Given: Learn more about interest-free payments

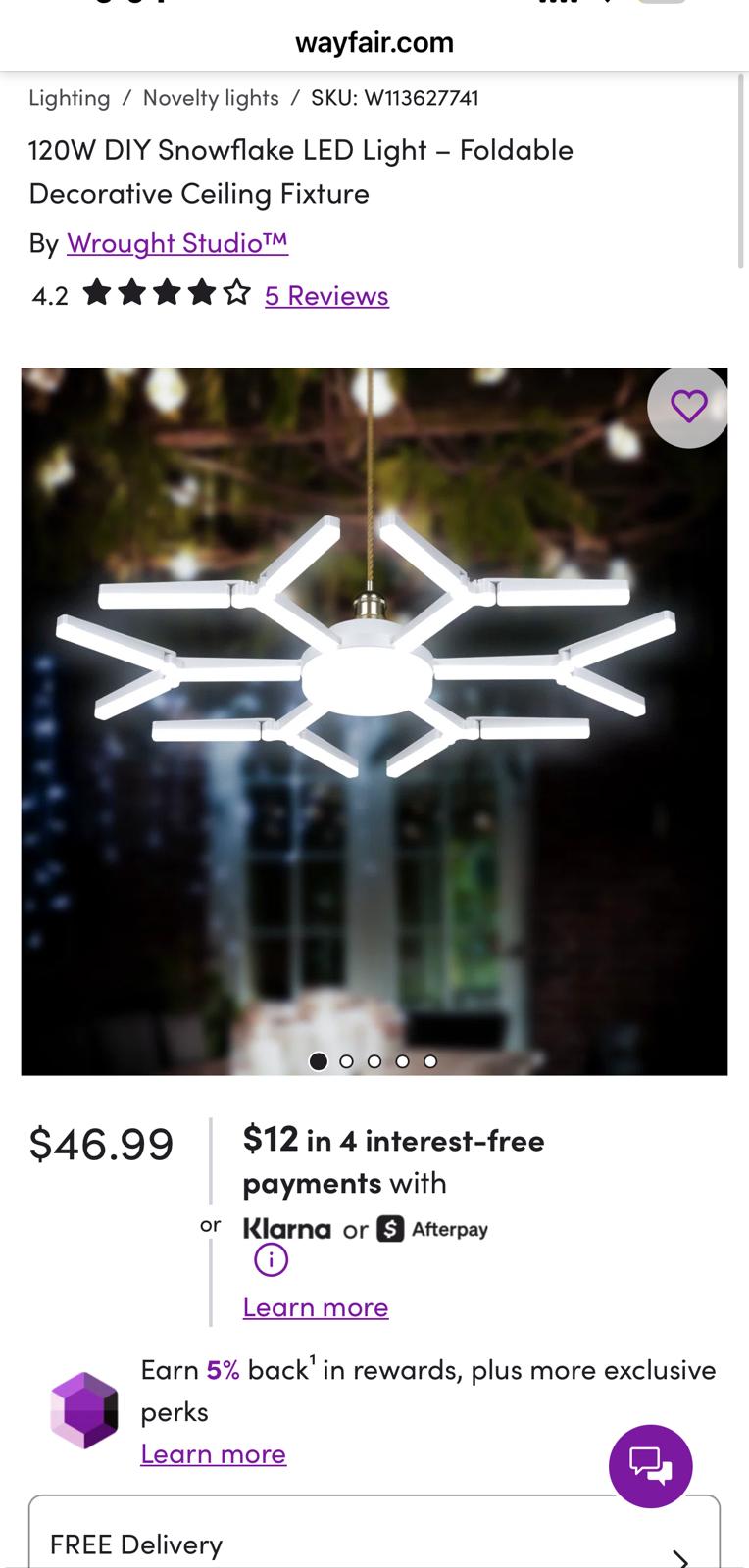Looking at the screenshot, I should (316, 1307).
